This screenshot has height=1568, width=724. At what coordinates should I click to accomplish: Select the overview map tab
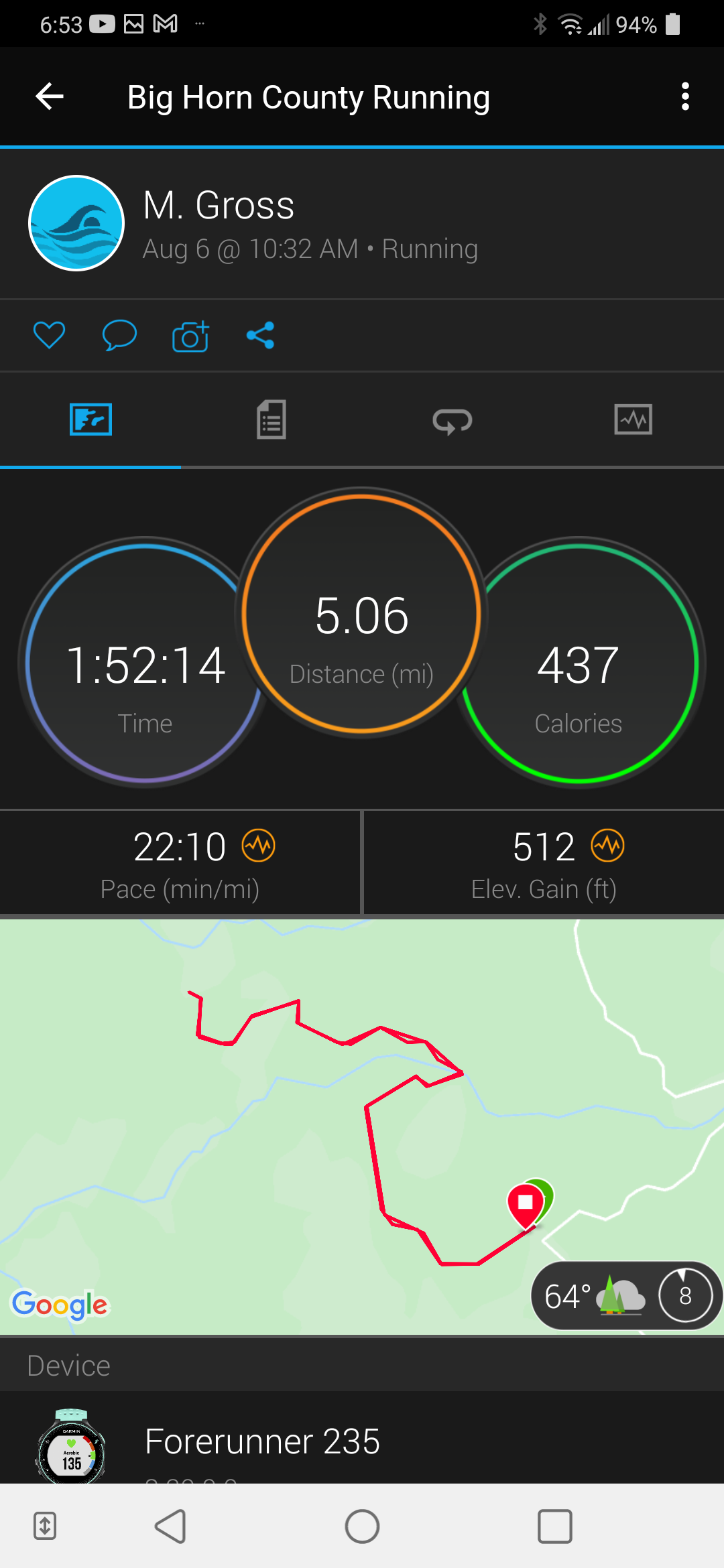click(x=90, y=420)
